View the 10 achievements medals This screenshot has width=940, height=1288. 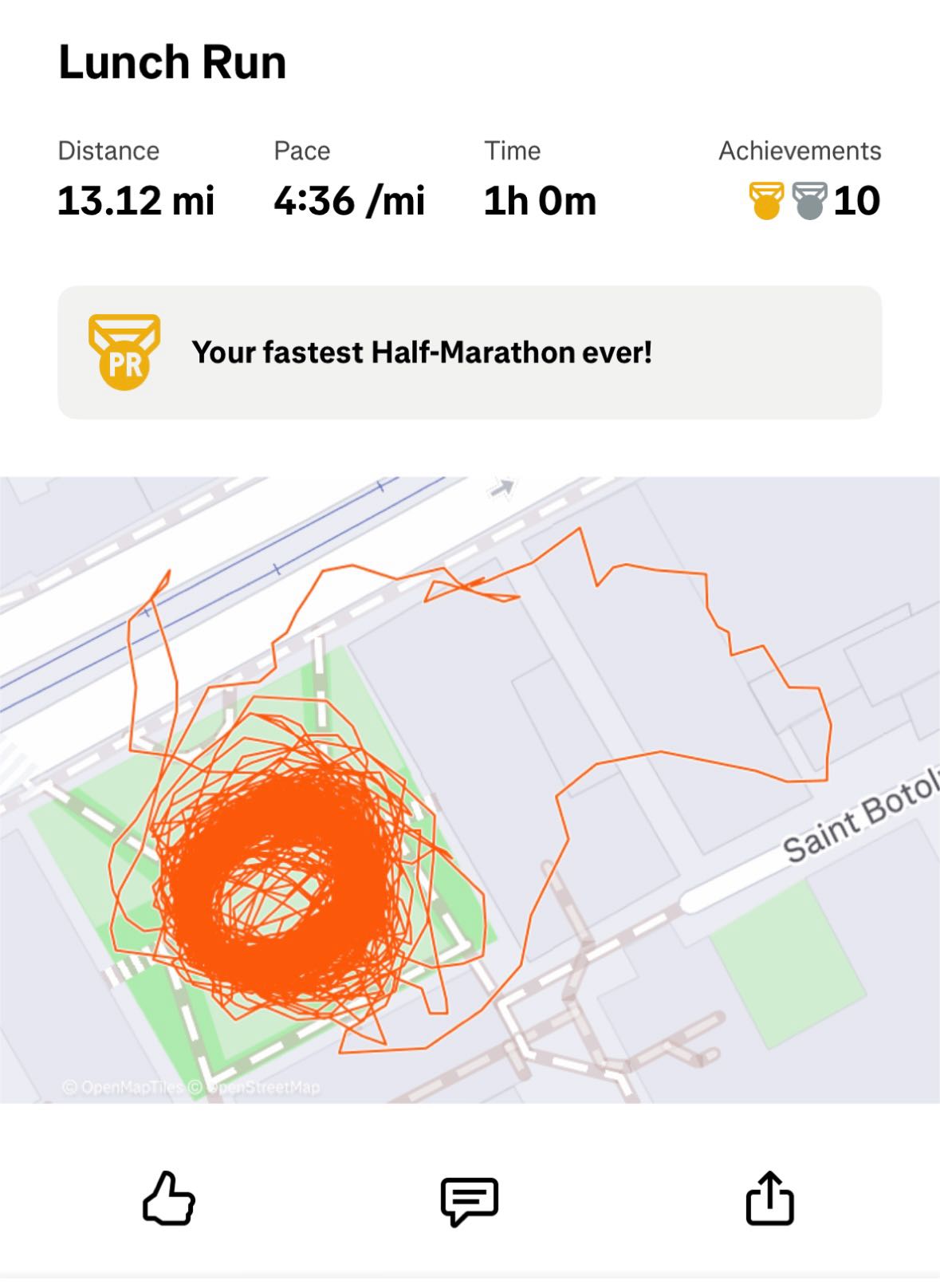click(x=813, y=200)
